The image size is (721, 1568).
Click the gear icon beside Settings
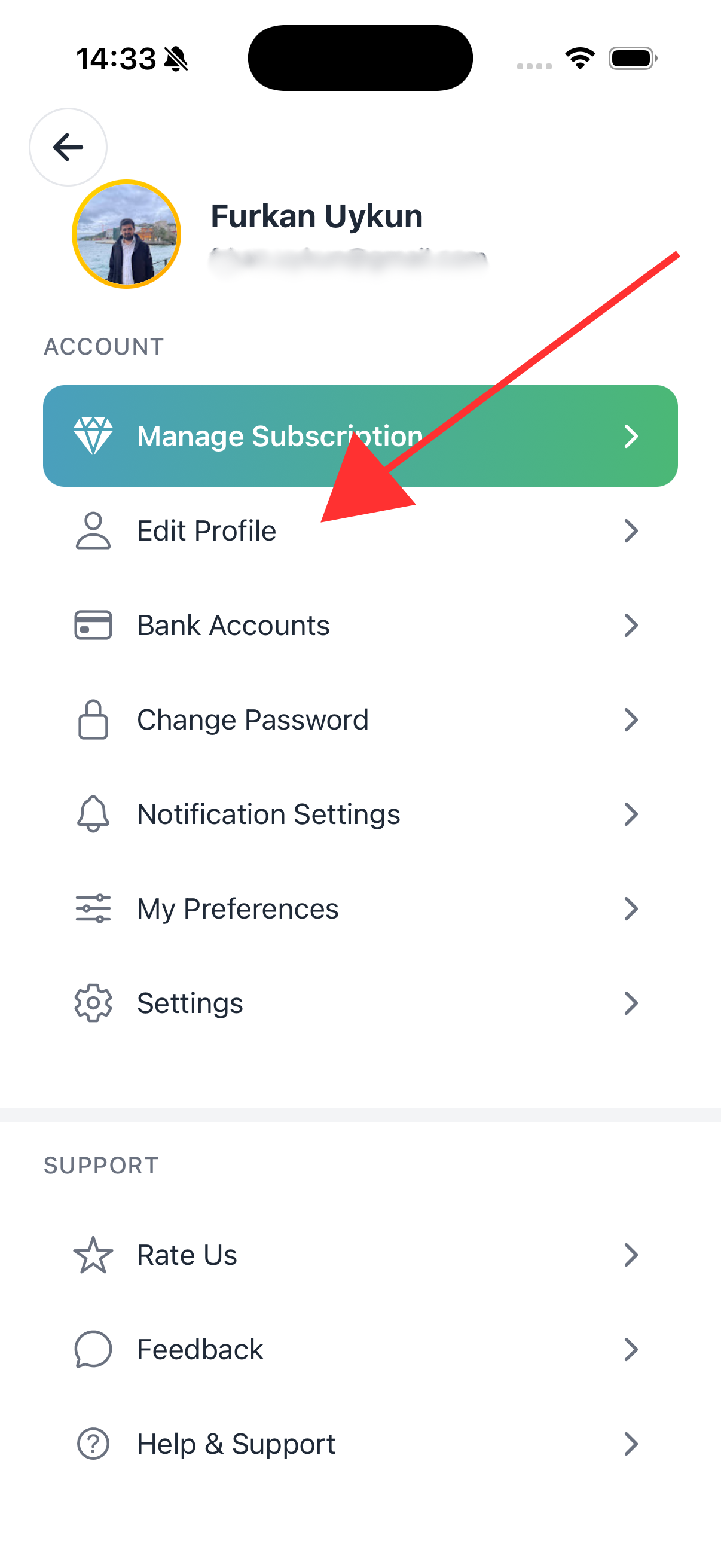pyautogui.click(x=93, y=1002)
